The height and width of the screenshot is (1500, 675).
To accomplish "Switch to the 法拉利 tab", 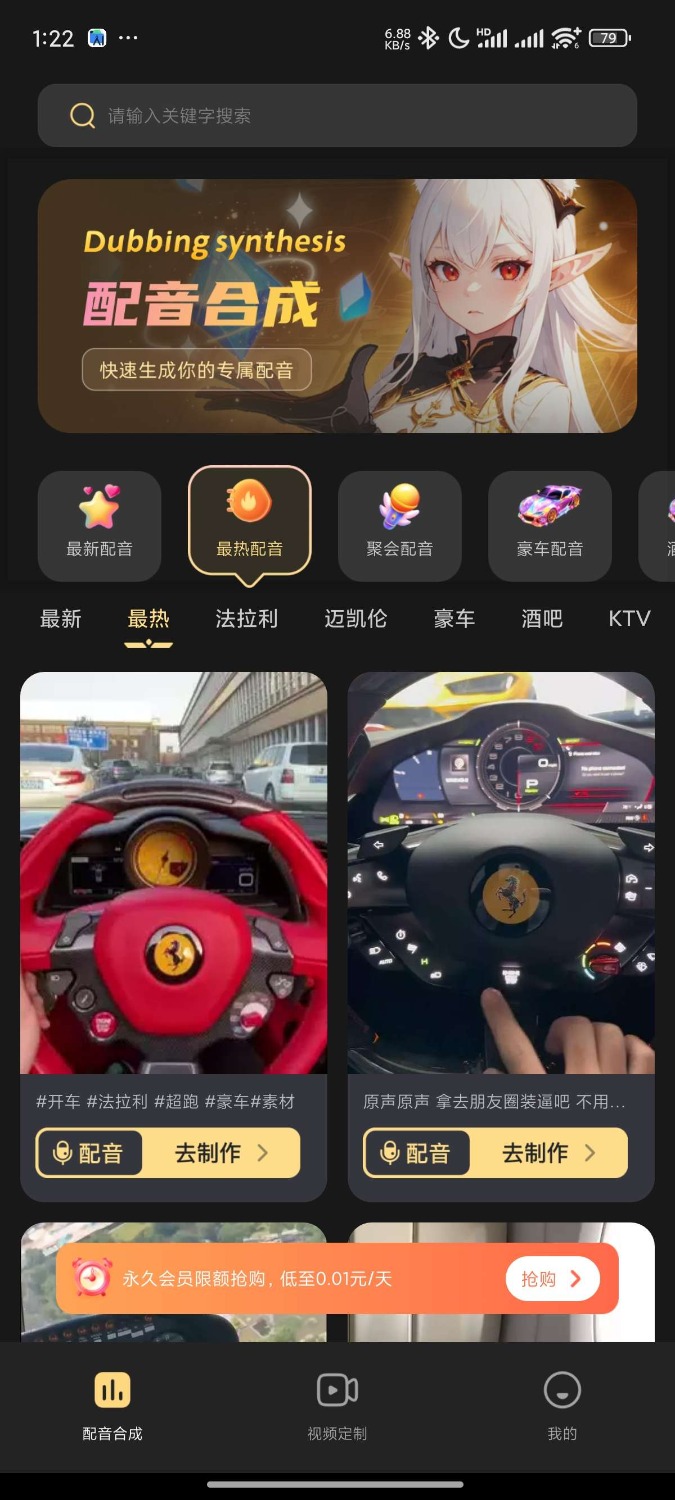I will click(246, 619).
